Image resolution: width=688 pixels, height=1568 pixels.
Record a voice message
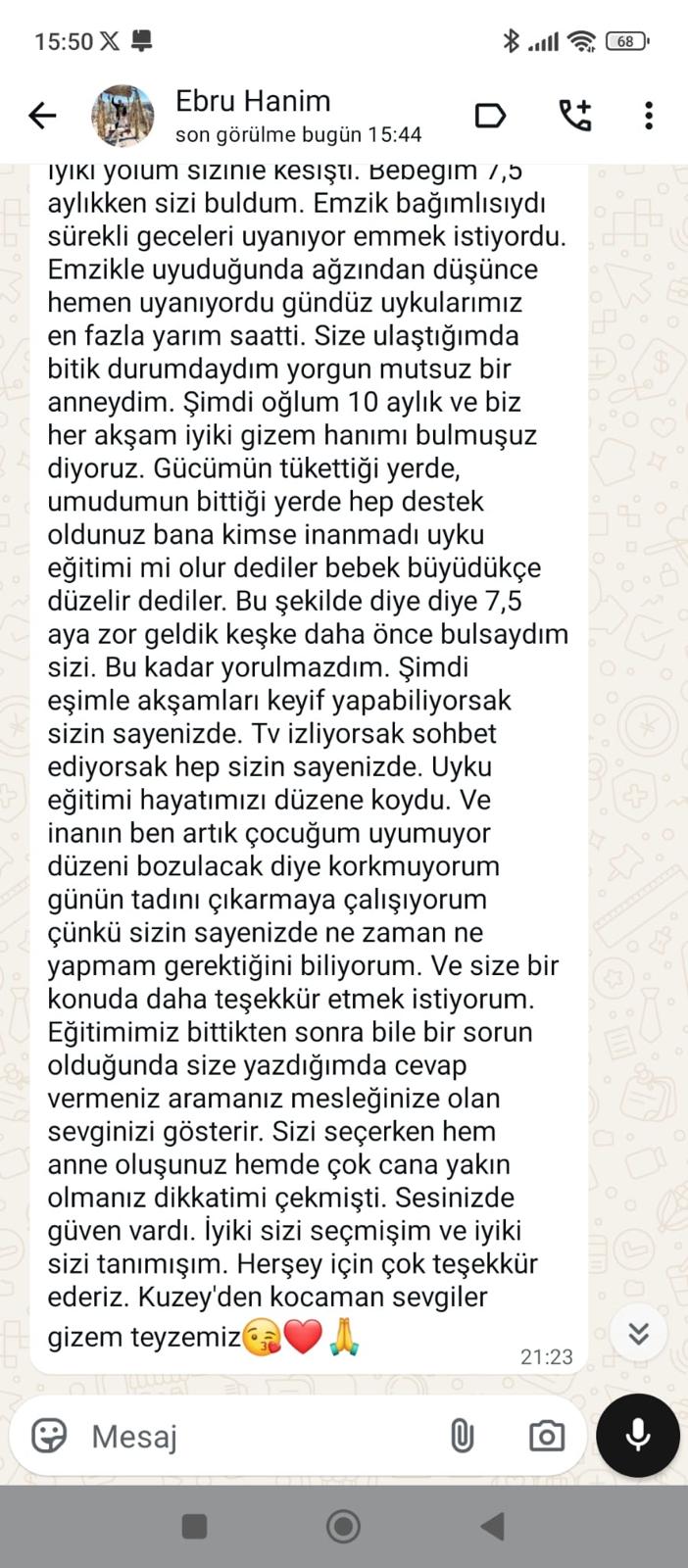(x=638, y=1436)
